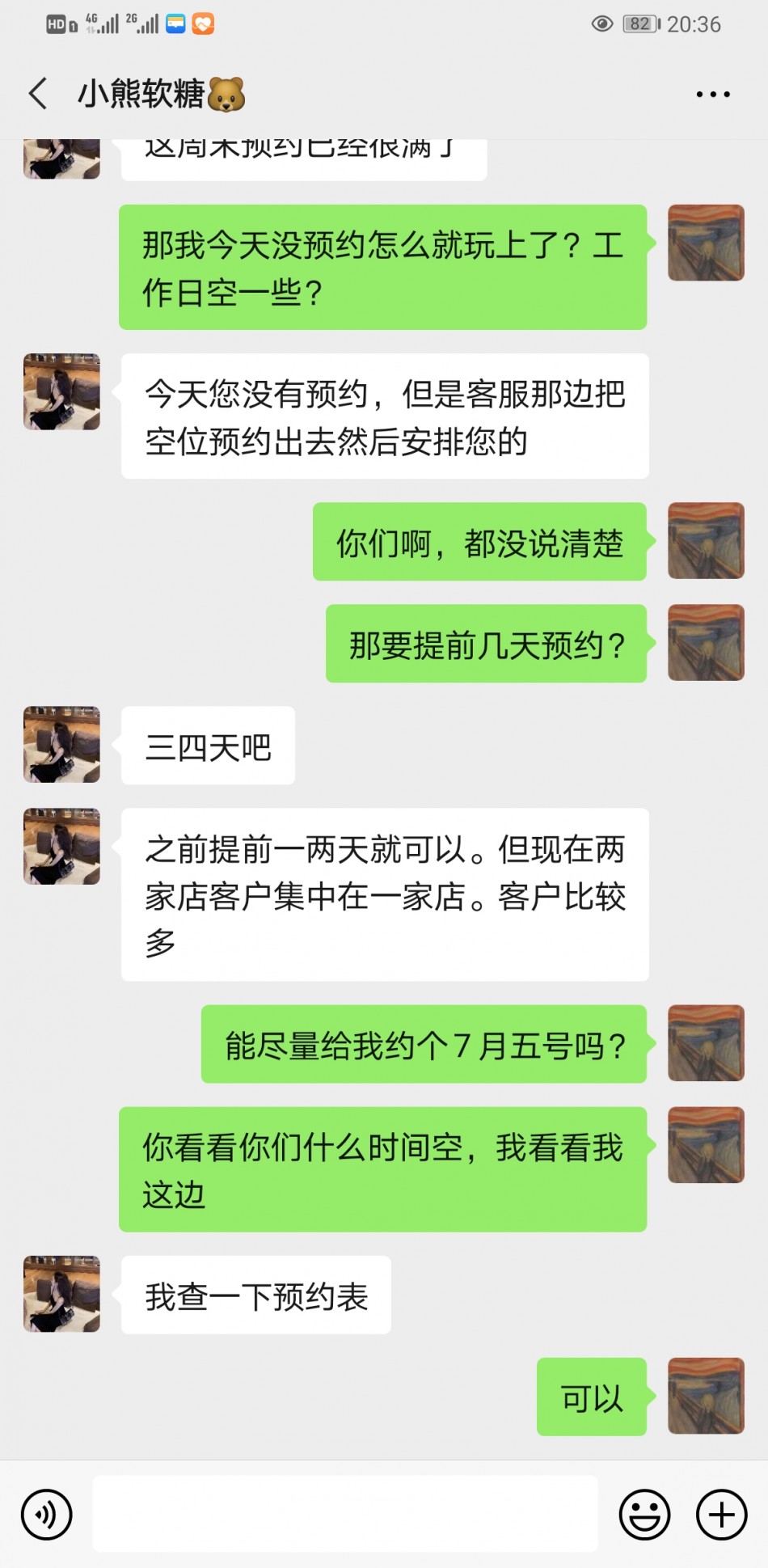Go back to the chat list
The height and width of the screenshot is (1568, 768).
37,94
